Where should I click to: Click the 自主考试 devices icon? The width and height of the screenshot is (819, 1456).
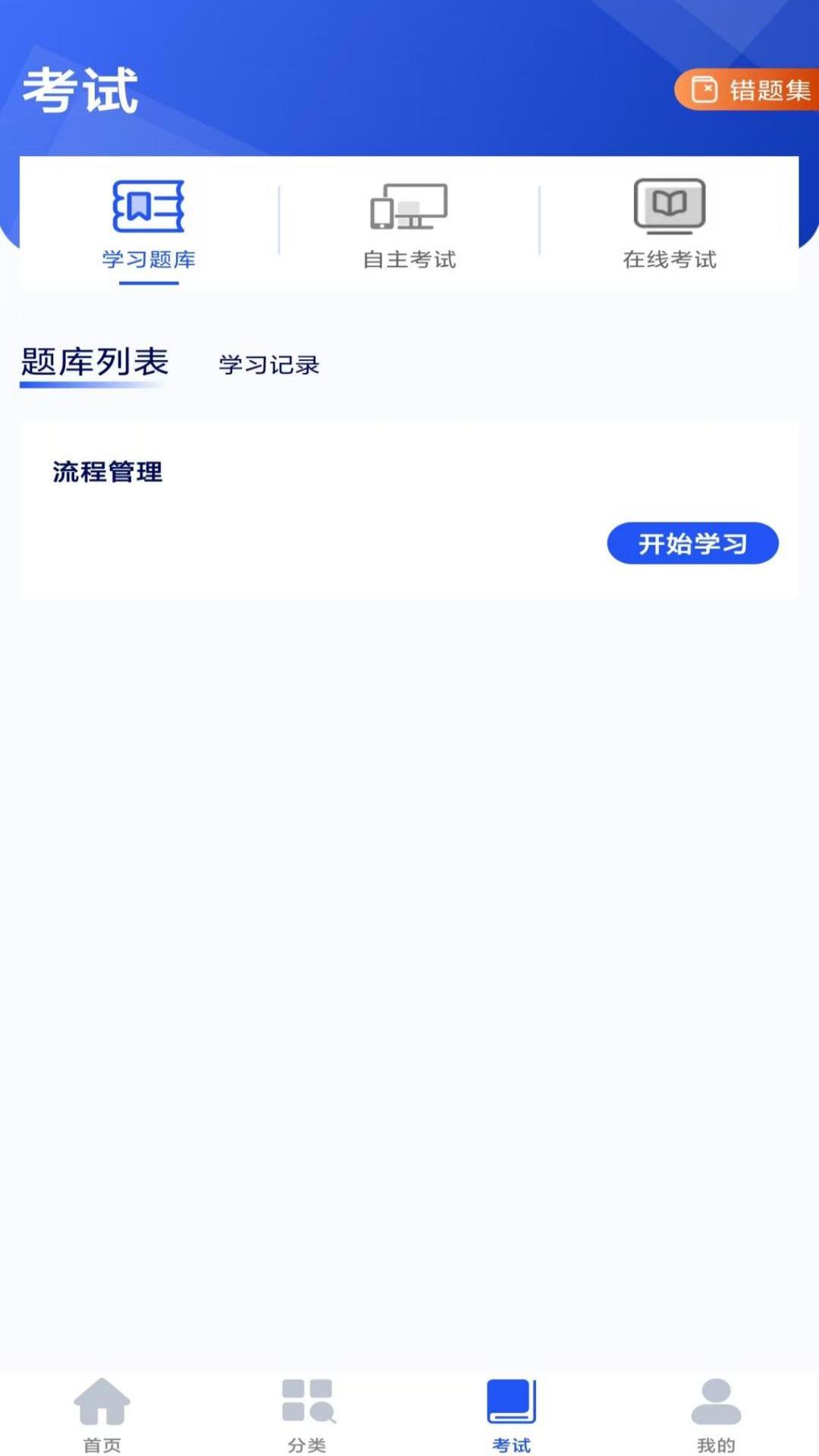[410, 206]
